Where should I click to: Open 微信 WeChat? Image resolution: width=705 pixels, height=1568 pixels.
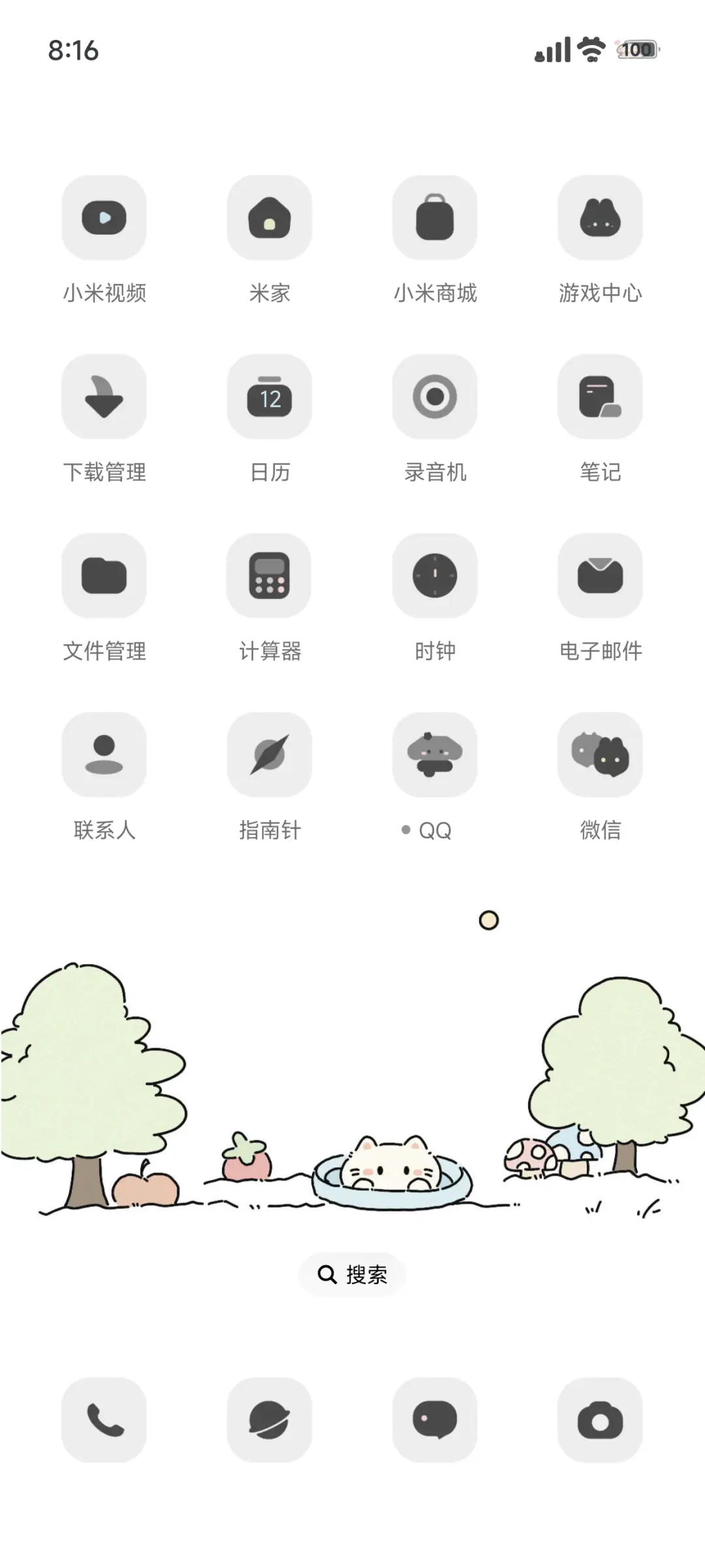pos(600,755)
